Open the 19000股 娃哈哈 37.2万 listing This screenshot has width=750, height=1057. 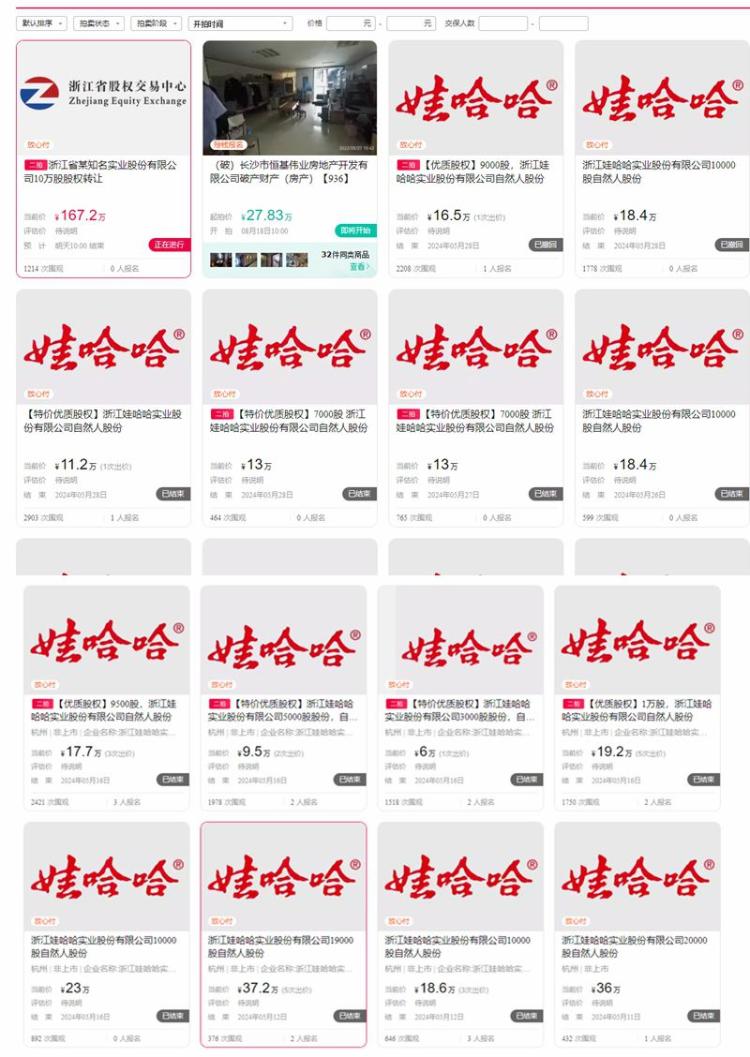pos(283,947)
